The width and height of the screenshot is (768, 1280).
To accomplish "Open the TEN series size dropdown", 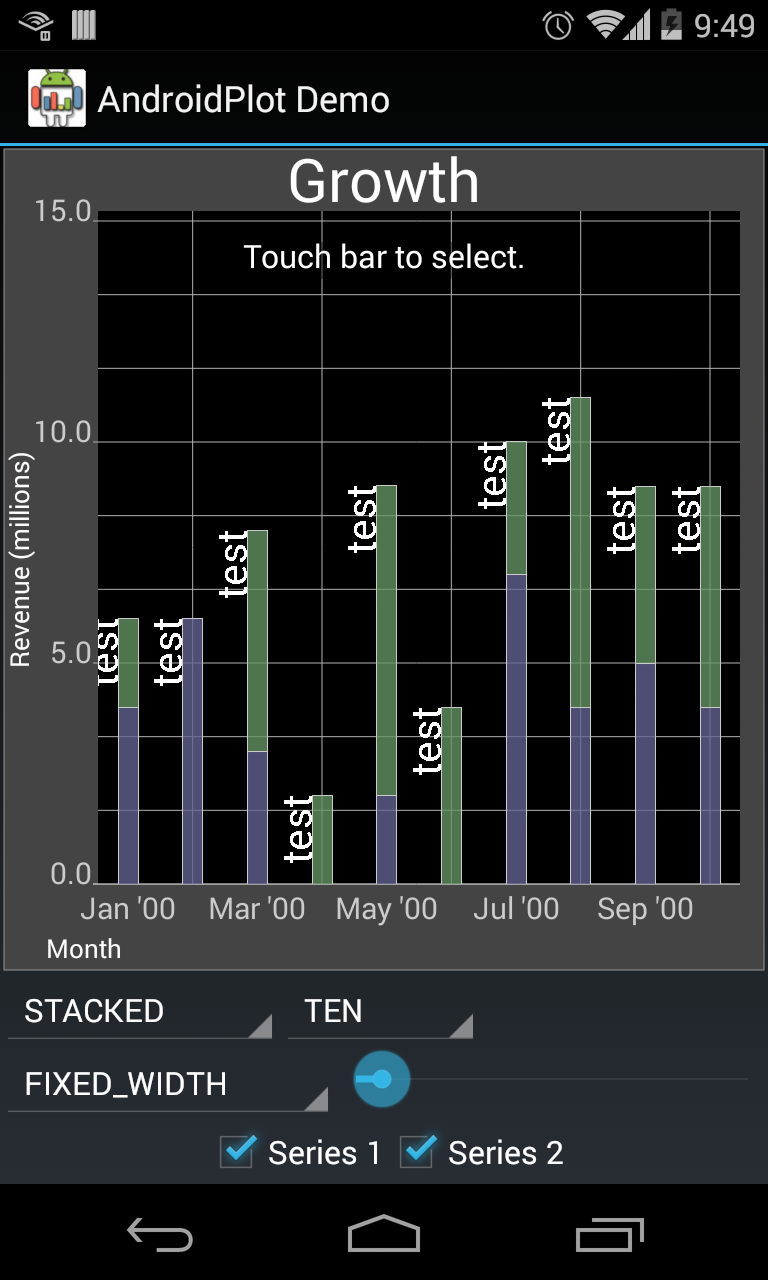I will tap(380, 1012).
